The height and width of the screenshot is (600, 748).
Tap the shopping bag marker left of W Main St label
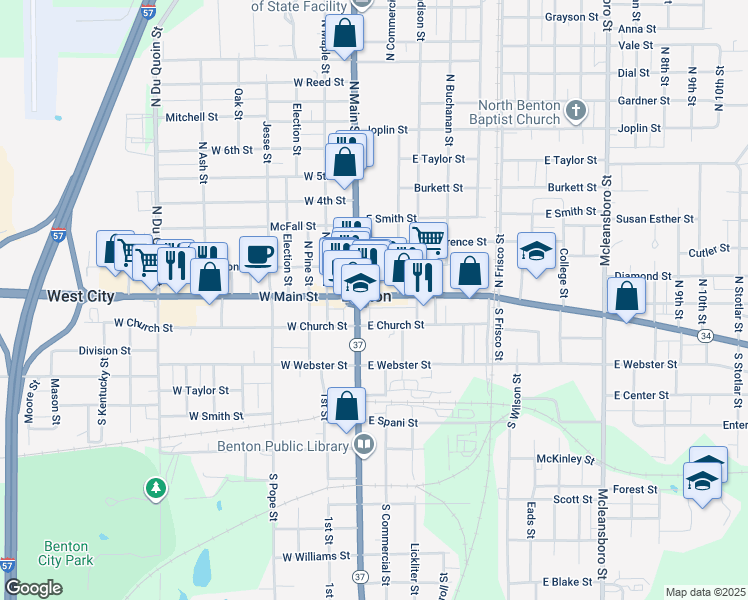tap(209, 278)
